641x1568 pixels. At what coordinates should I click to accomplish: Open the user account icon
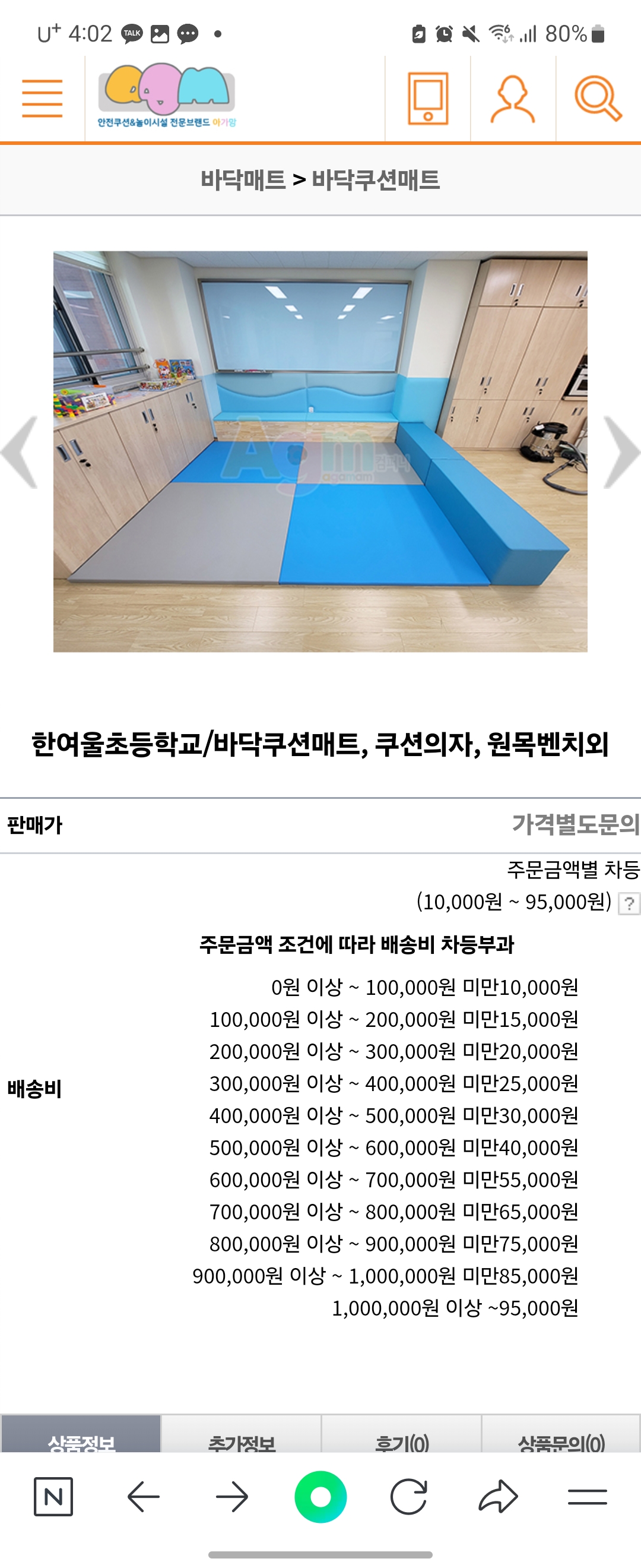click(x=513, y=98)
